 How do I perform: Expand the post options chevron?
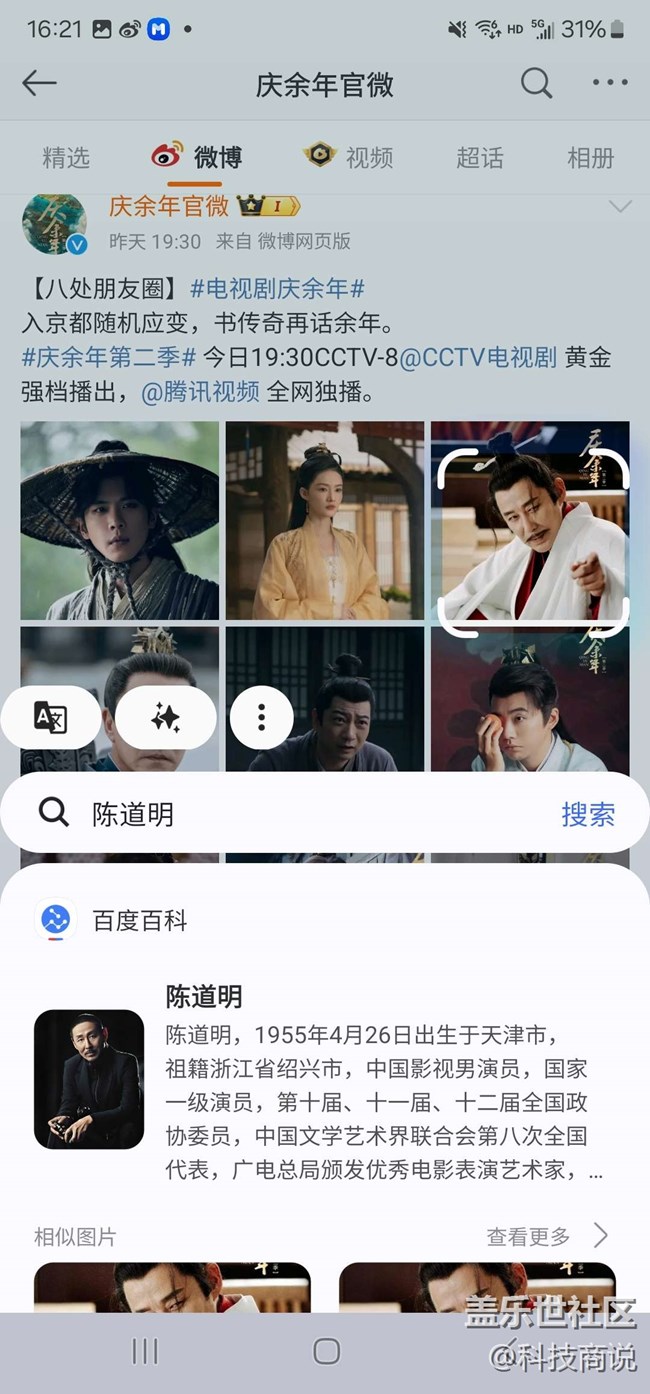click(620, 207)
